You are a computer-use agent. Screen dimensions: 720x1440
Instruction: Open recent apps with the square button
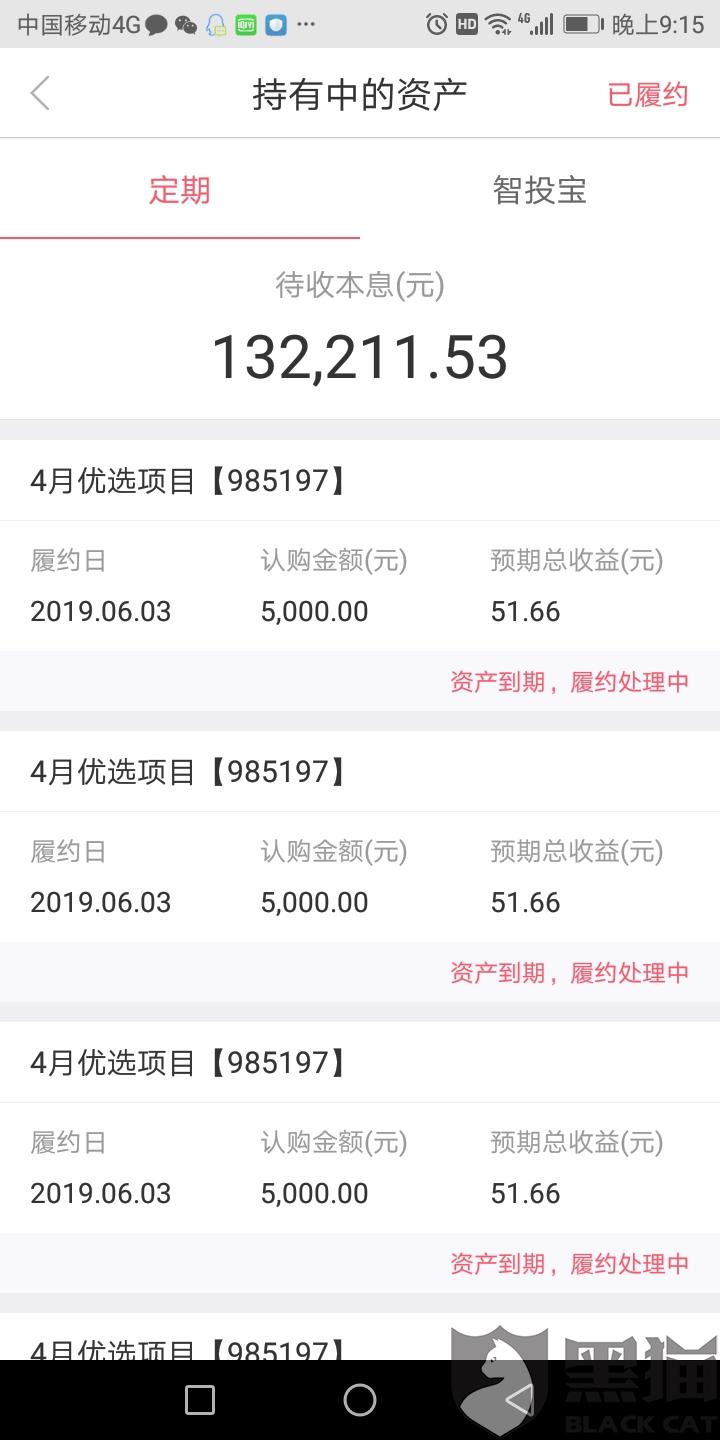(x=200, y=1400)
